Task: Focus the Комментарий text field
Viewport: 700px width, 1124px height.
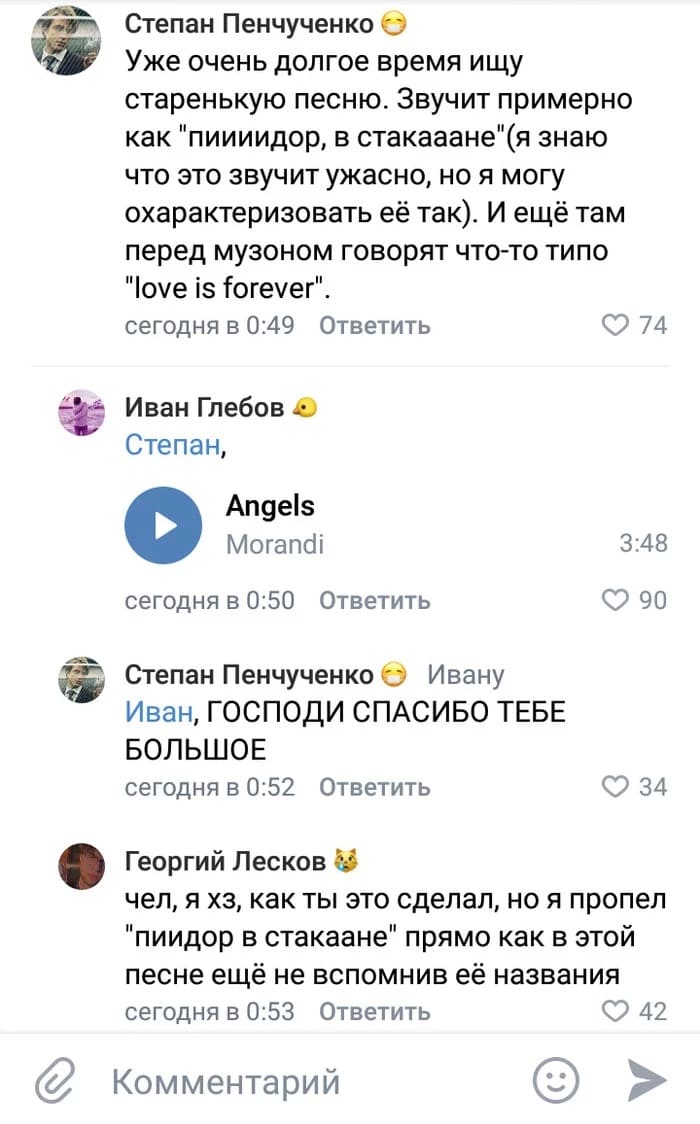Action: 300,1081
